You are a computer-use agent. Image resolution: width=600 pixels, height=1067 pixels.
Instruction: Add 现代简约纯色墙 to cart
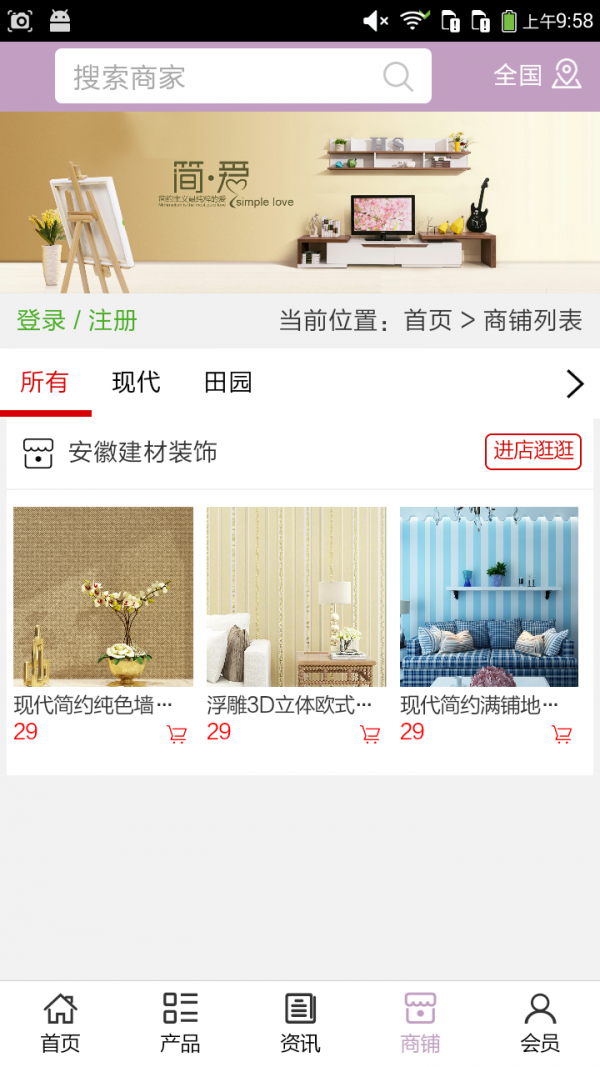(177, 734)
